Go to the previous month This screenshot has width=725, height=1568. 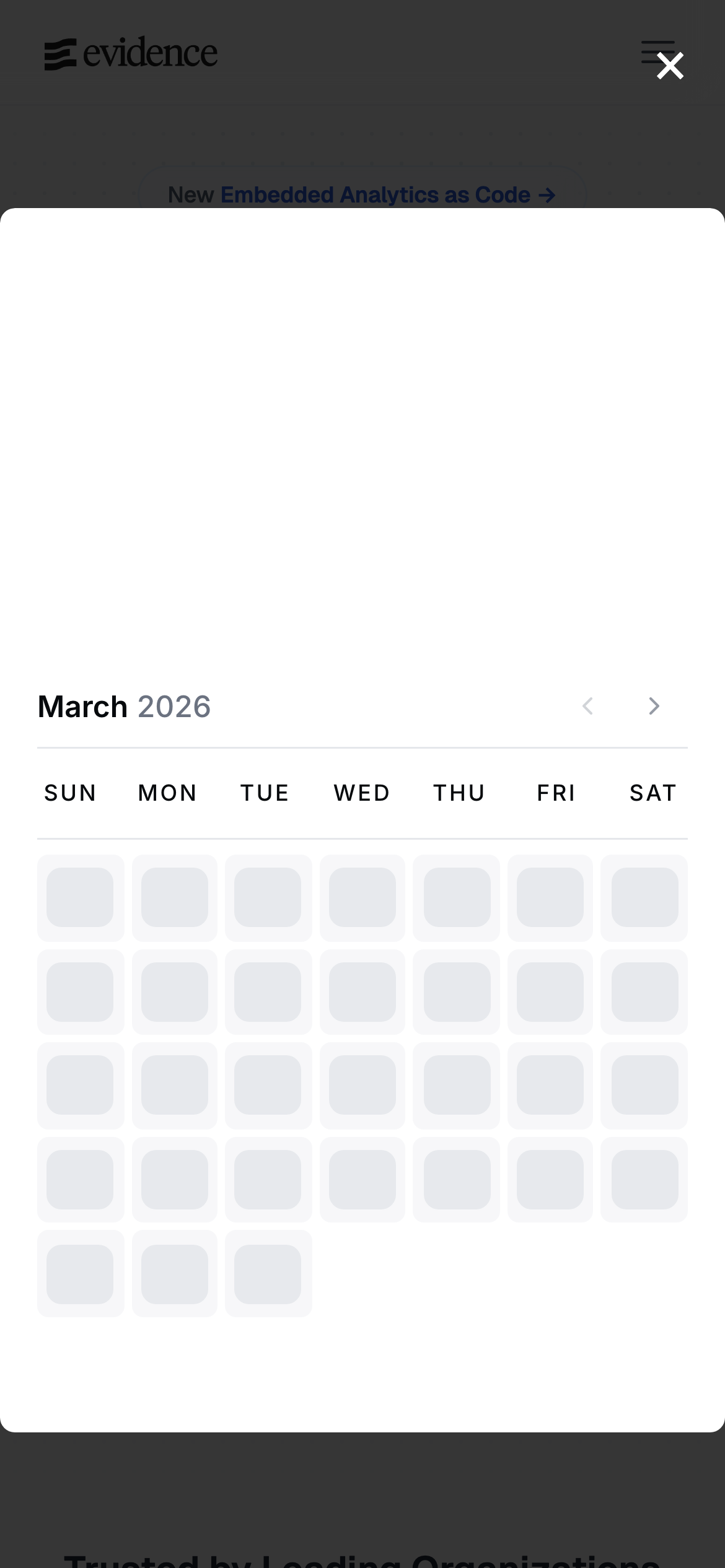[587, 706]
